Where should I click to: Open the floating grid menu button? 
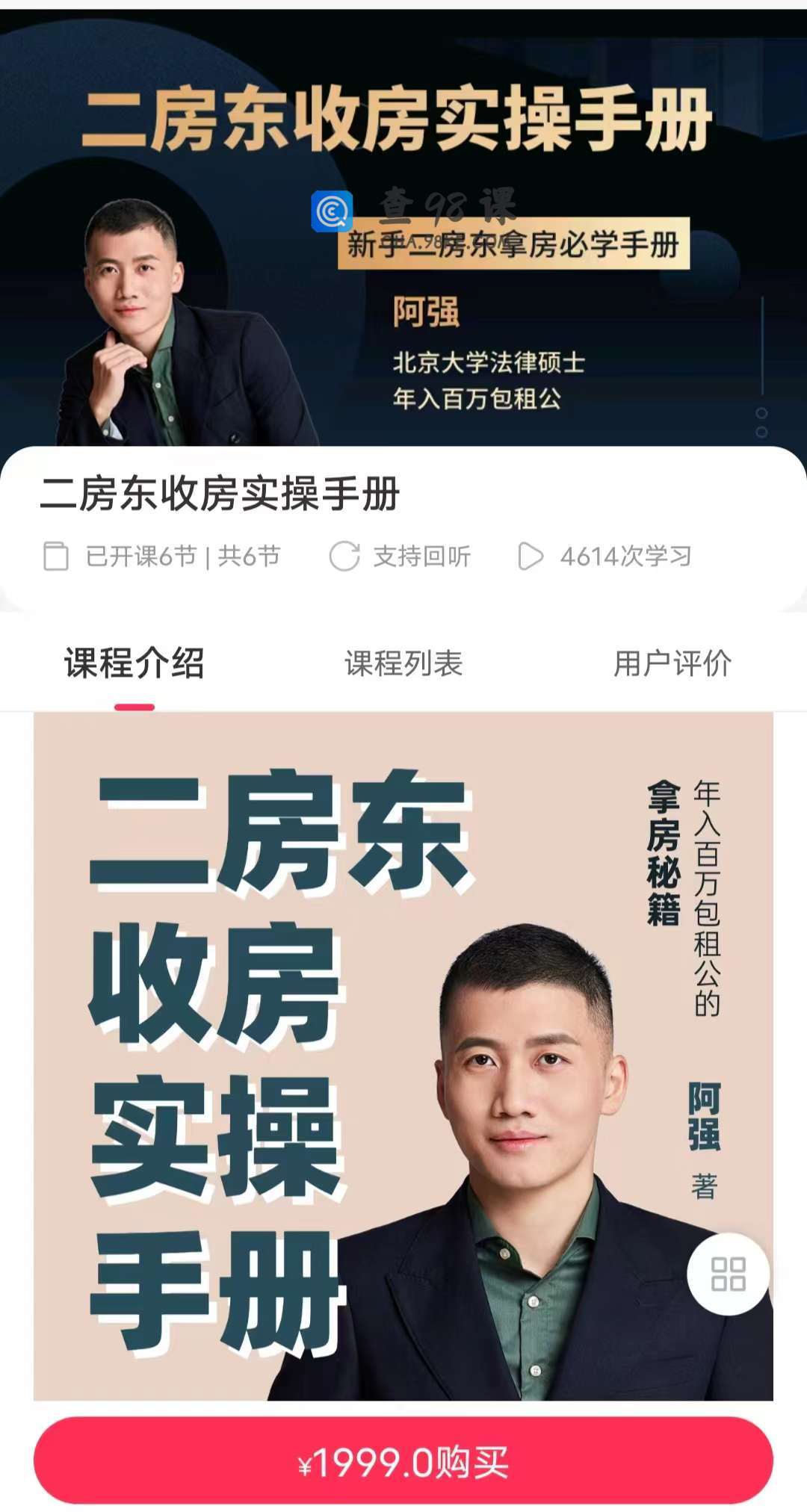(x=728, y=1274)
